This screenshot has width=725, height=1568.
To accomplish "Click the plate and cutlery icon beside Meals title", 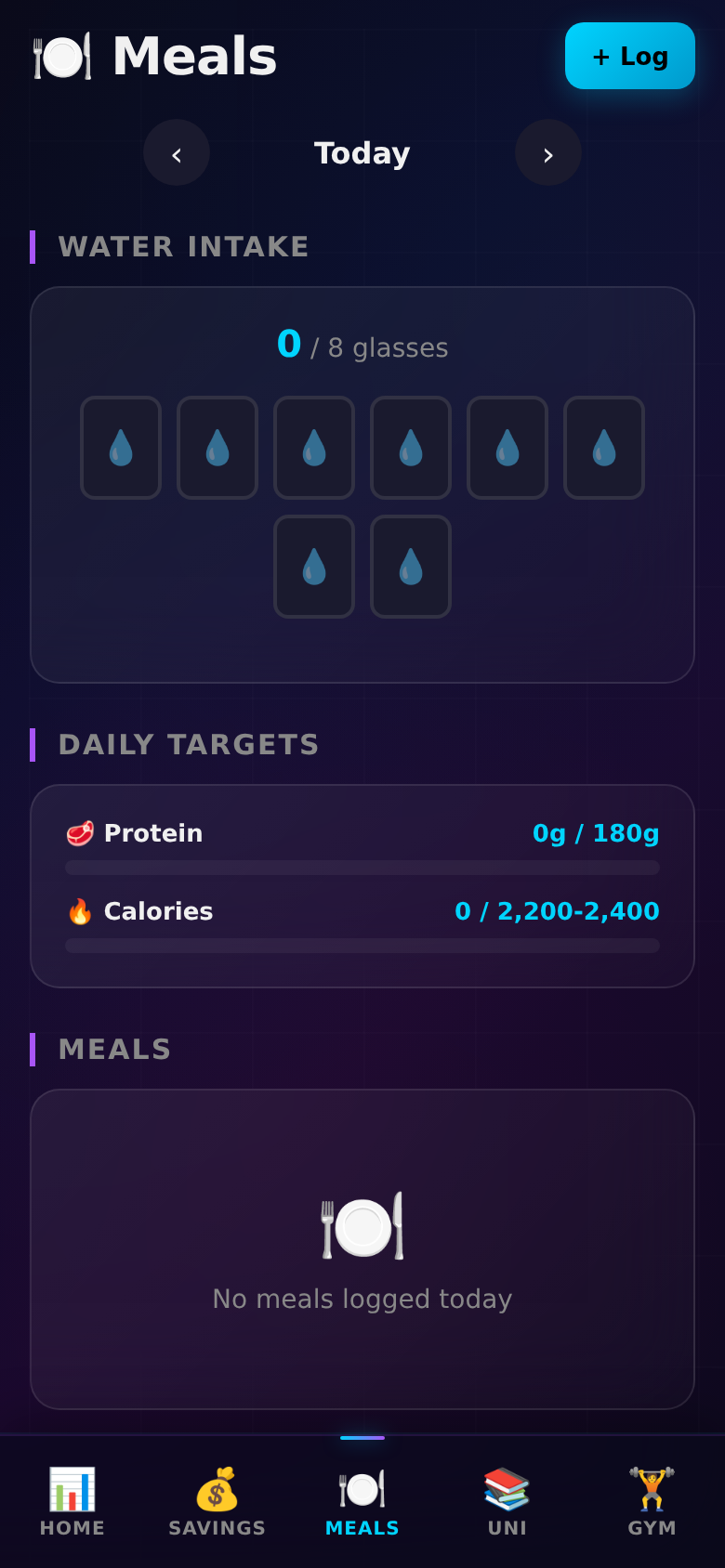I will coord(60,56).
